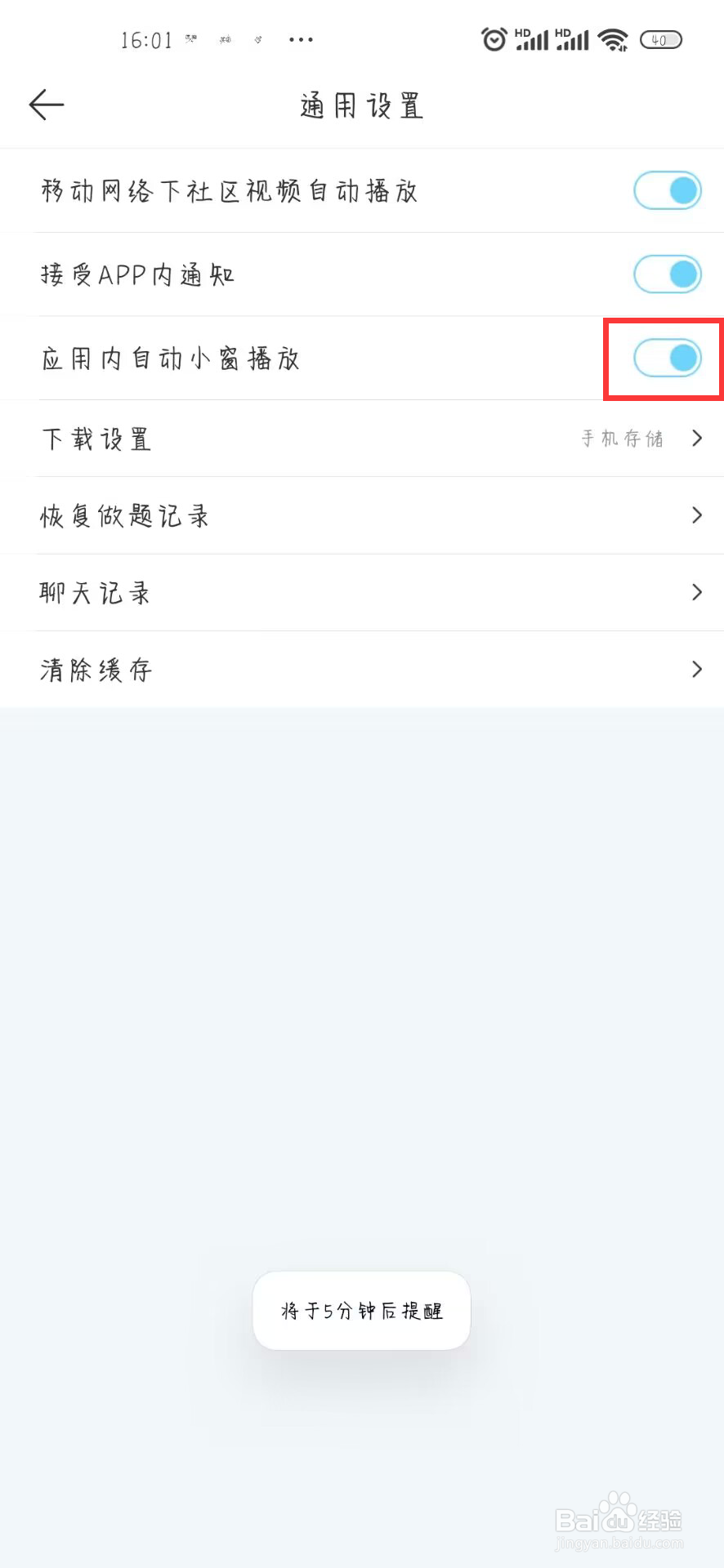Turn off 接受APP内通知
This screenshot has height=1568, width=724.
pyautogui.click(x=667, y=274)
